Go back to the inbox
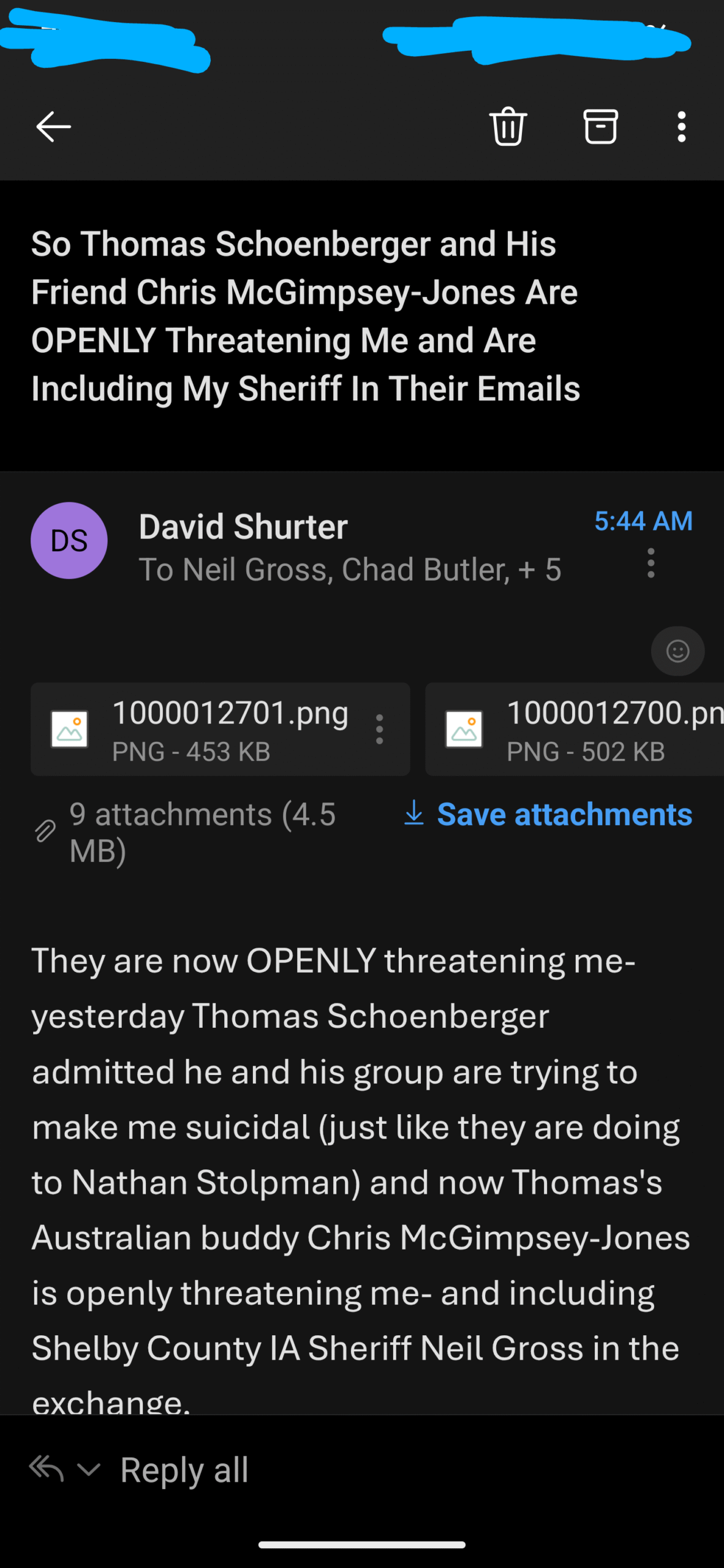724x1568 pixels. pos(54,127)
